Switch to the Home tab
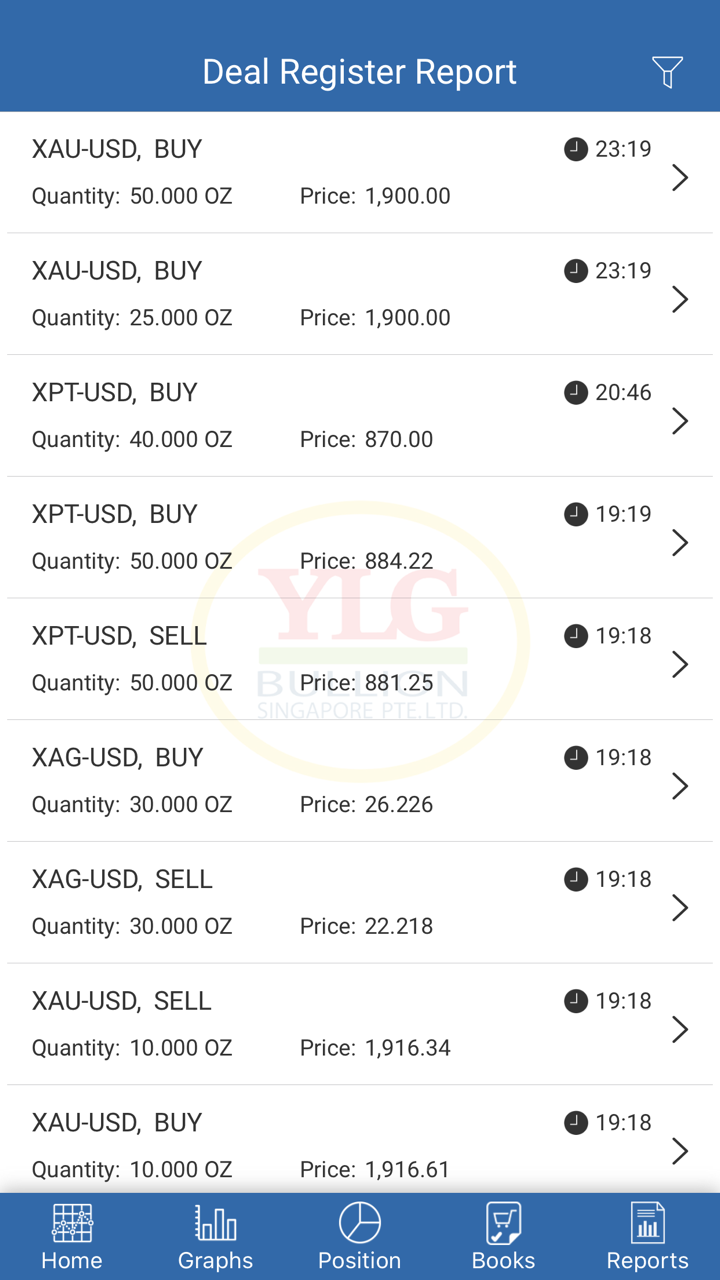The image size is (720, 1280). click(x=72, y=1237)
